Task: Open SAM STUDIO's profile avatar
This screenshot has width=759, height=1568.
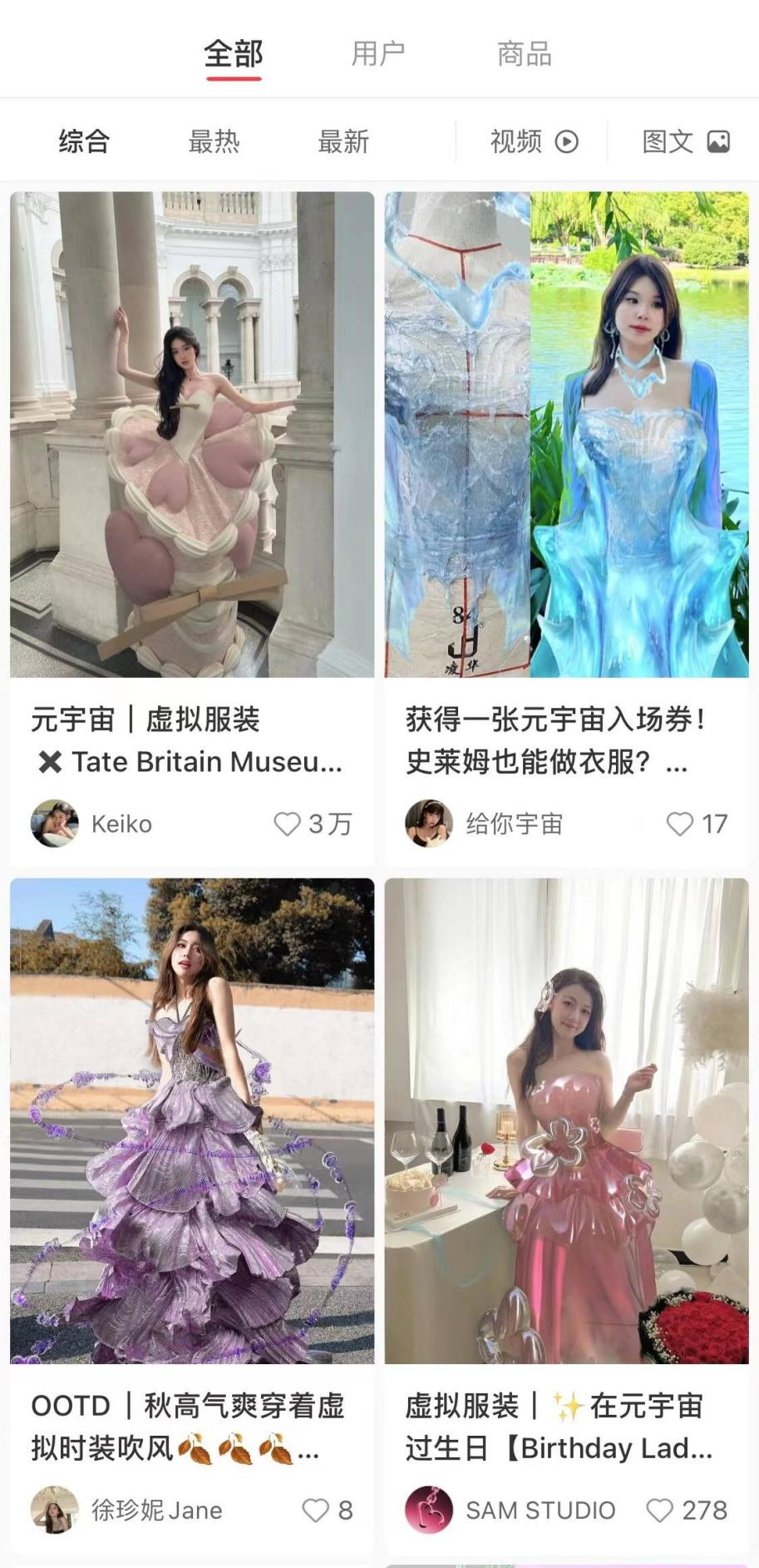Action: click(x=429, y=1510)
